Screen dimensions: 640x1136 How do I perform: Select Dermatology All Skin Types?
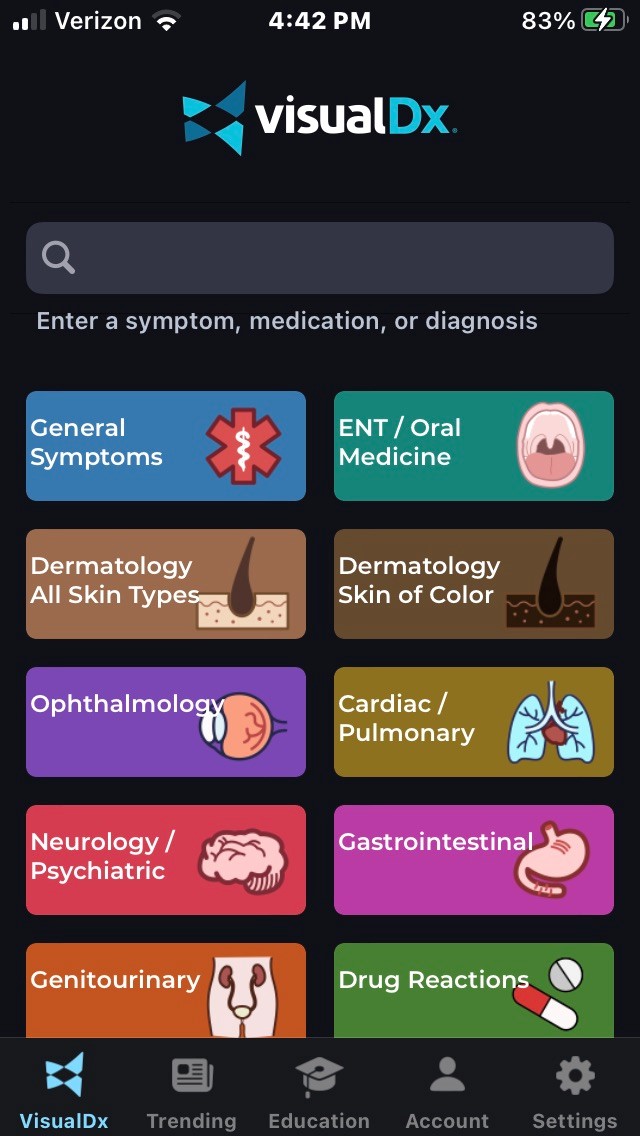click(x=166, y=583)
